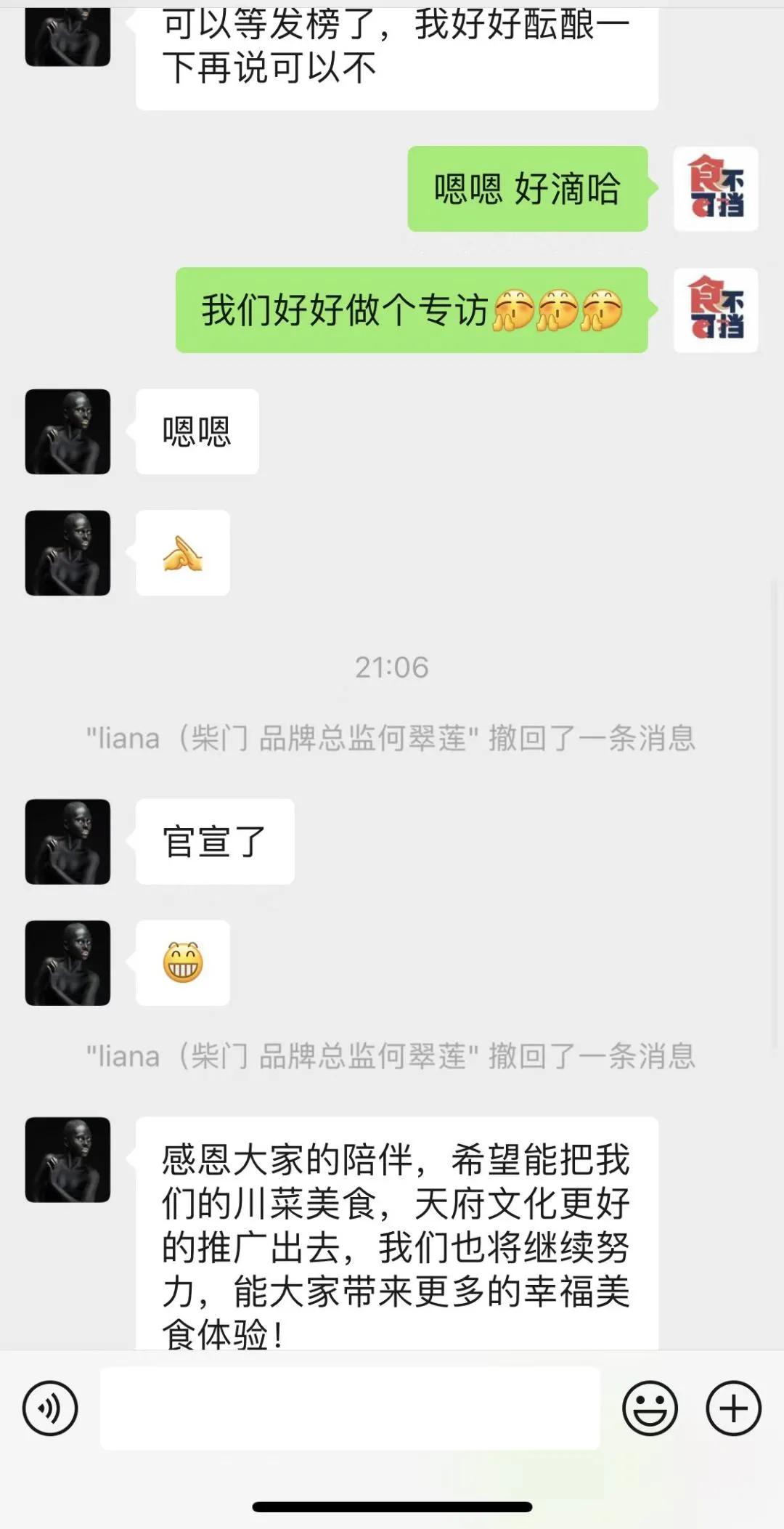Screen dimensions: 784x1529
Task: Open the plus attachments menu
Action: pyautogui.click(x=733, y=1409)
